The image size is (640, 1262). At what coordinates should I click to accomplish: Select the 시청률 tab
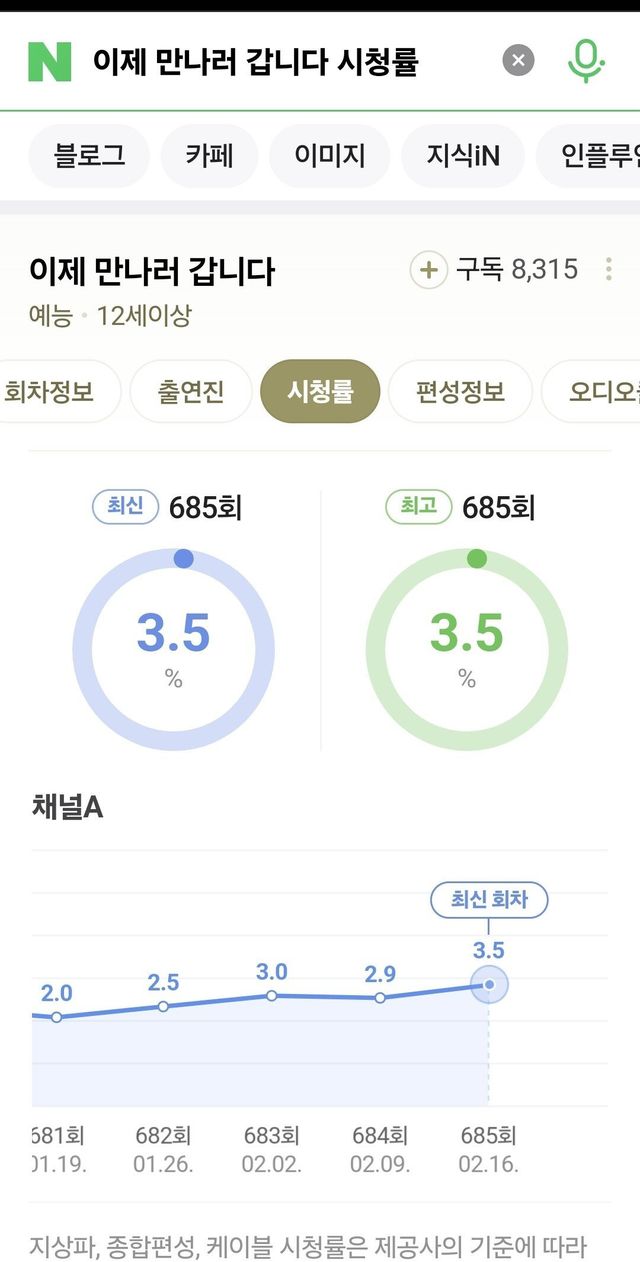(320, 391)
